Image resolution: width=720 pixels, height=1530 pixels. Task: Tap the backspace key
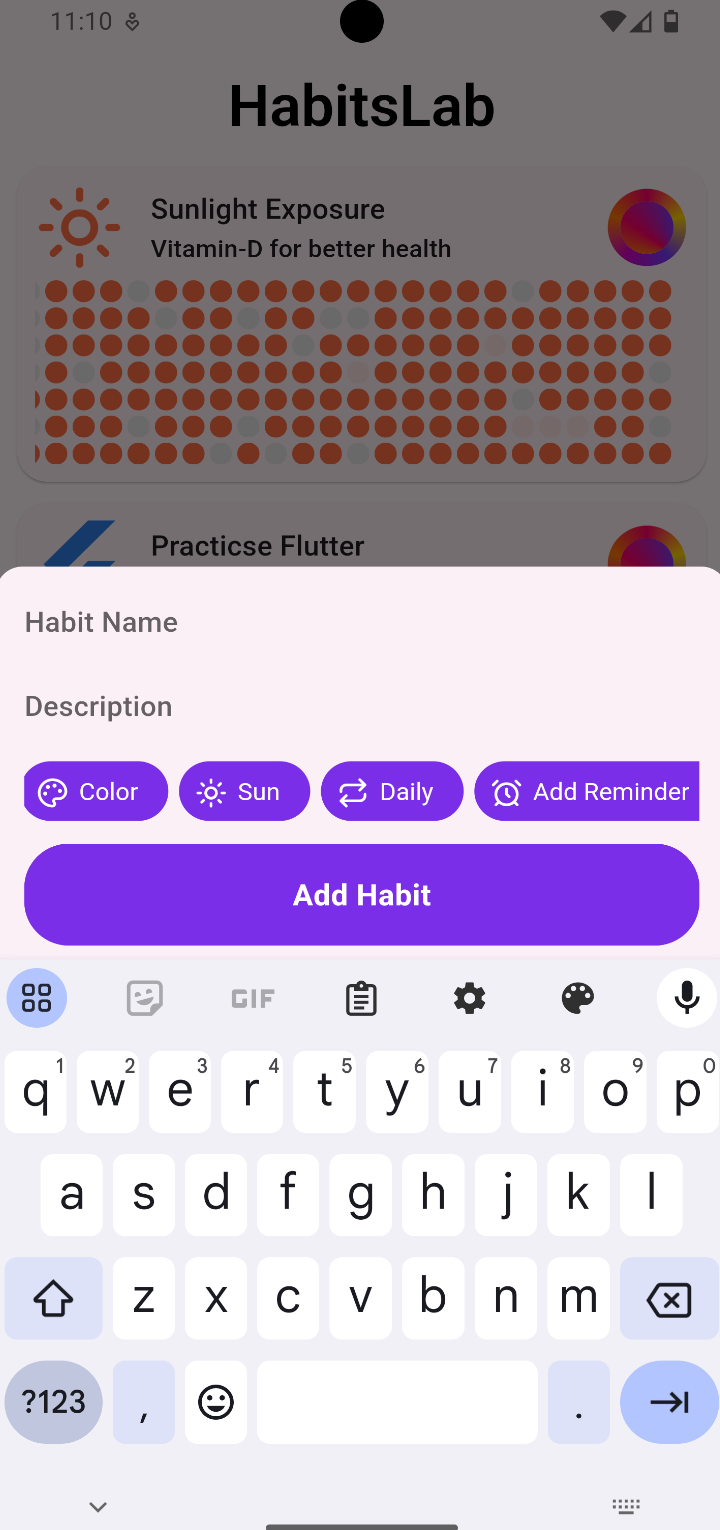pyautogui.click(x=669, y=1299)
